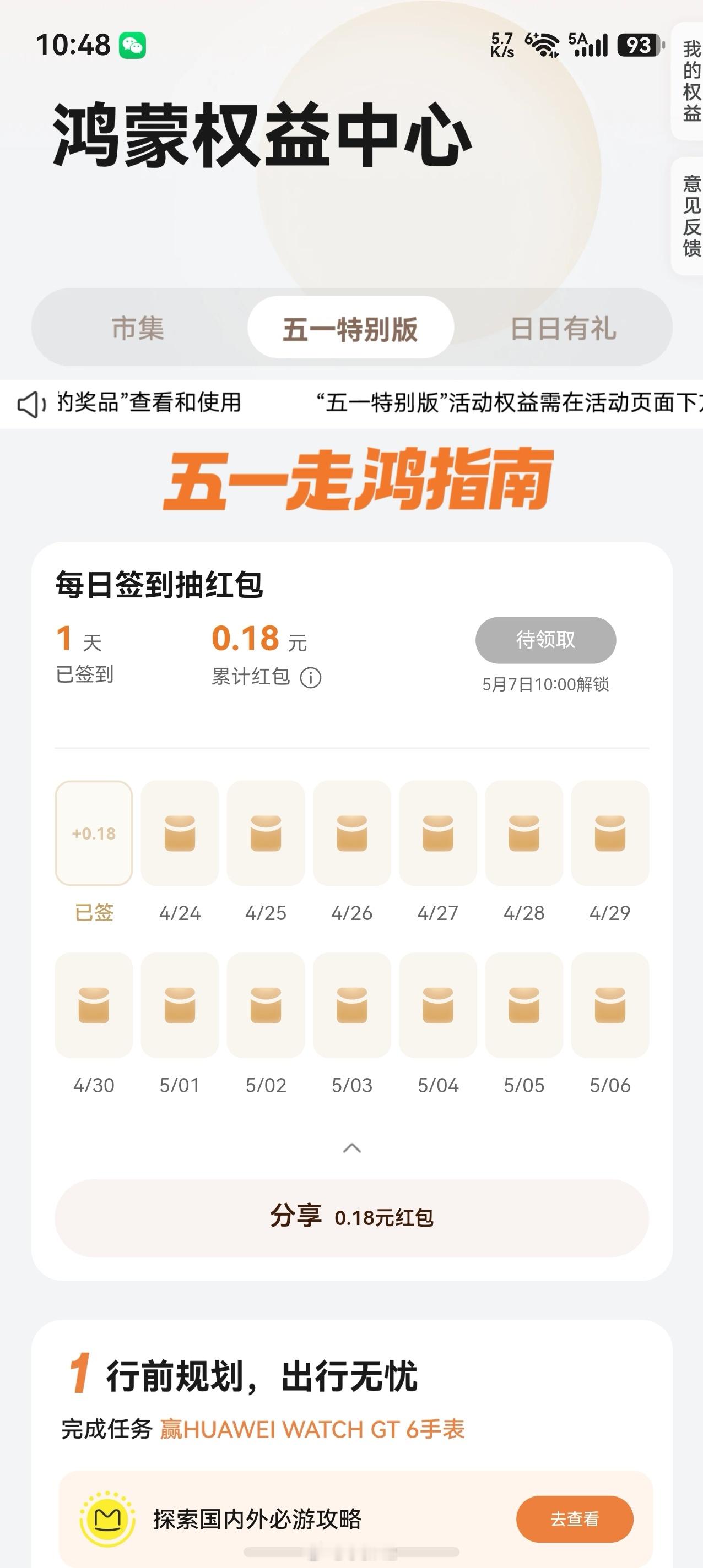Switch to the 市集 tab

pos(138,329)
